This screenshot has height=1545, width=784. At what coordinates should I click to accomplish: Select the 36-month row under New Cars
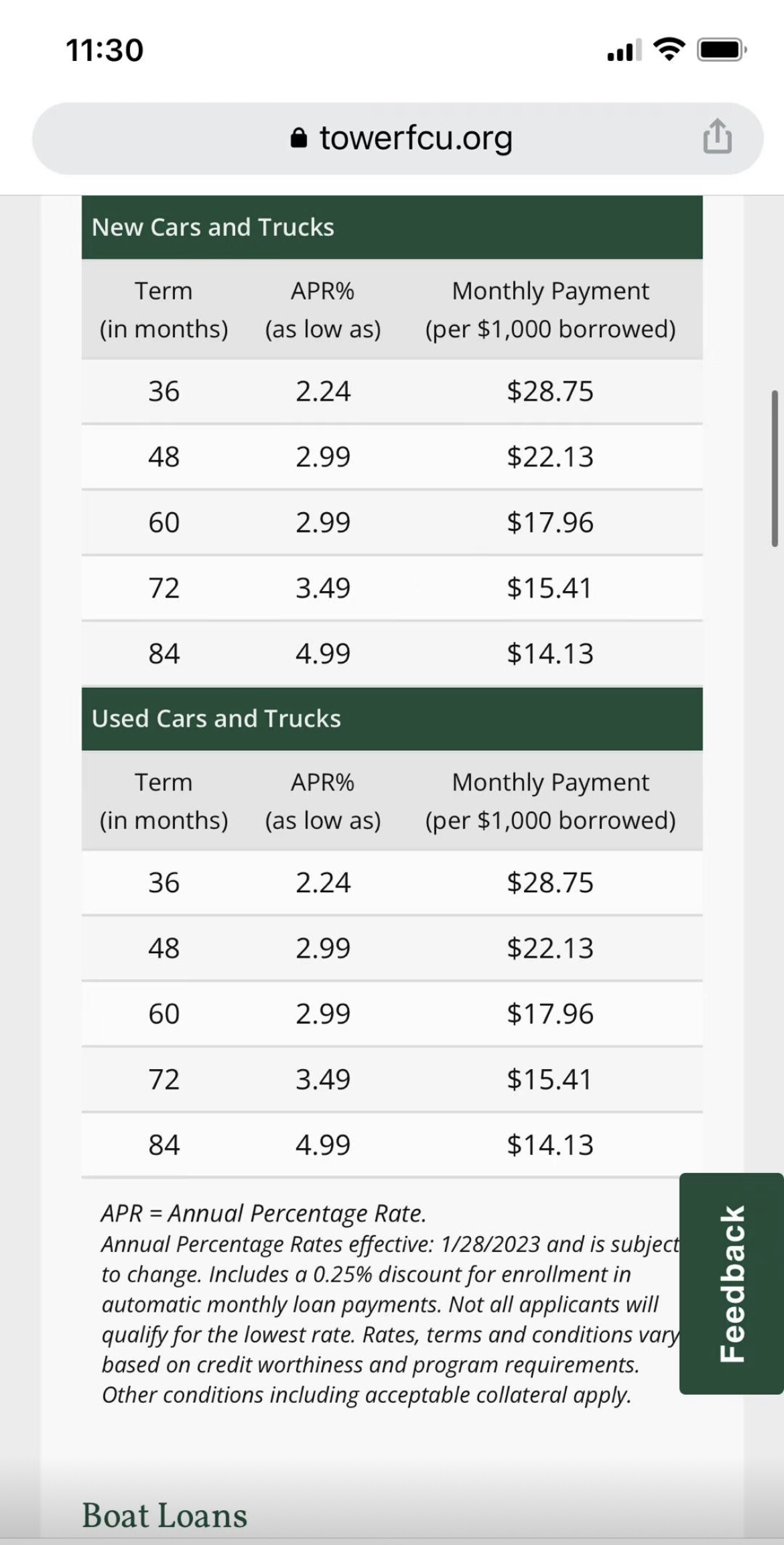(392, 391)
